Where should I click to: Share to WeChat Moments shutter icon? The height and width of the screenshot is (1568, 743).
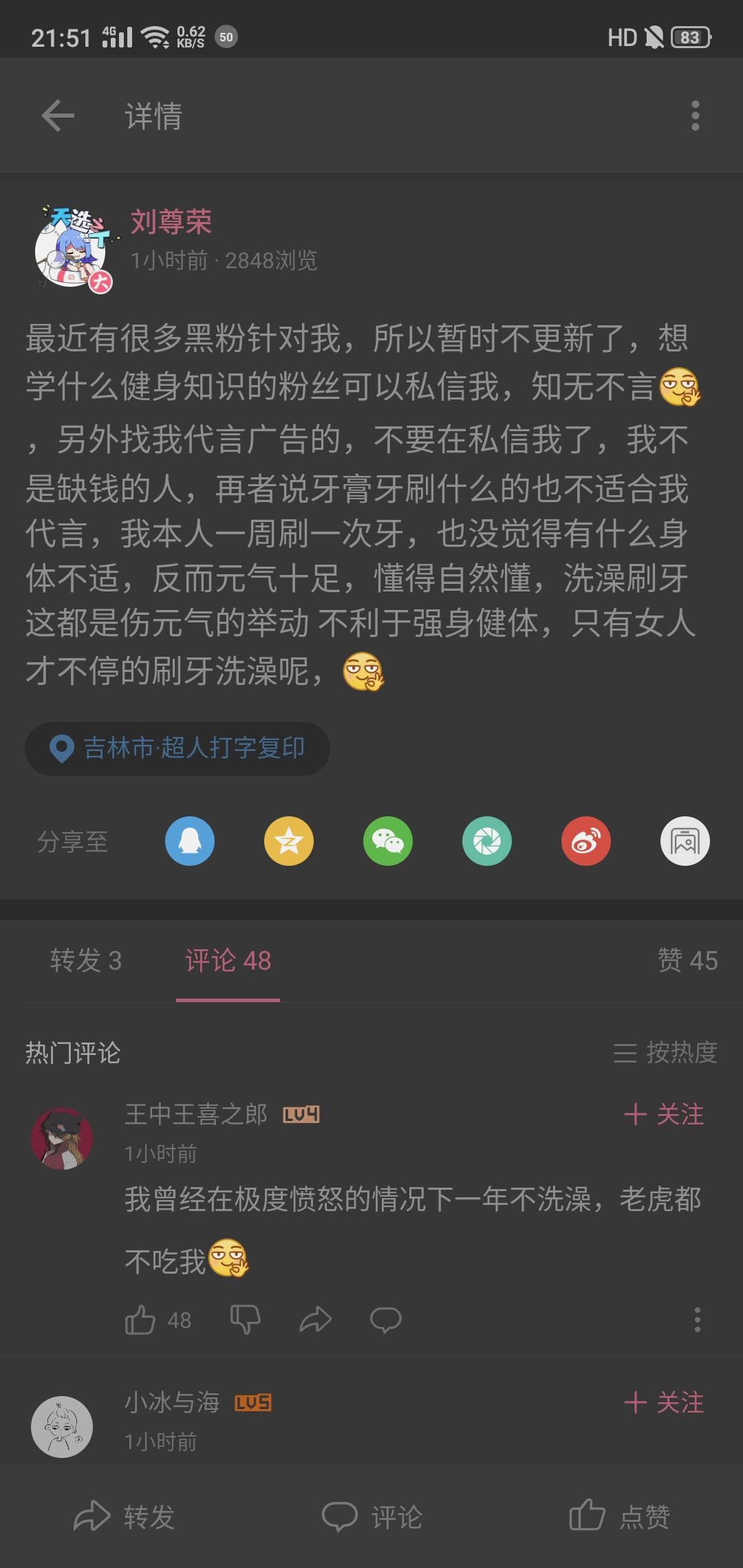point(487,841)
